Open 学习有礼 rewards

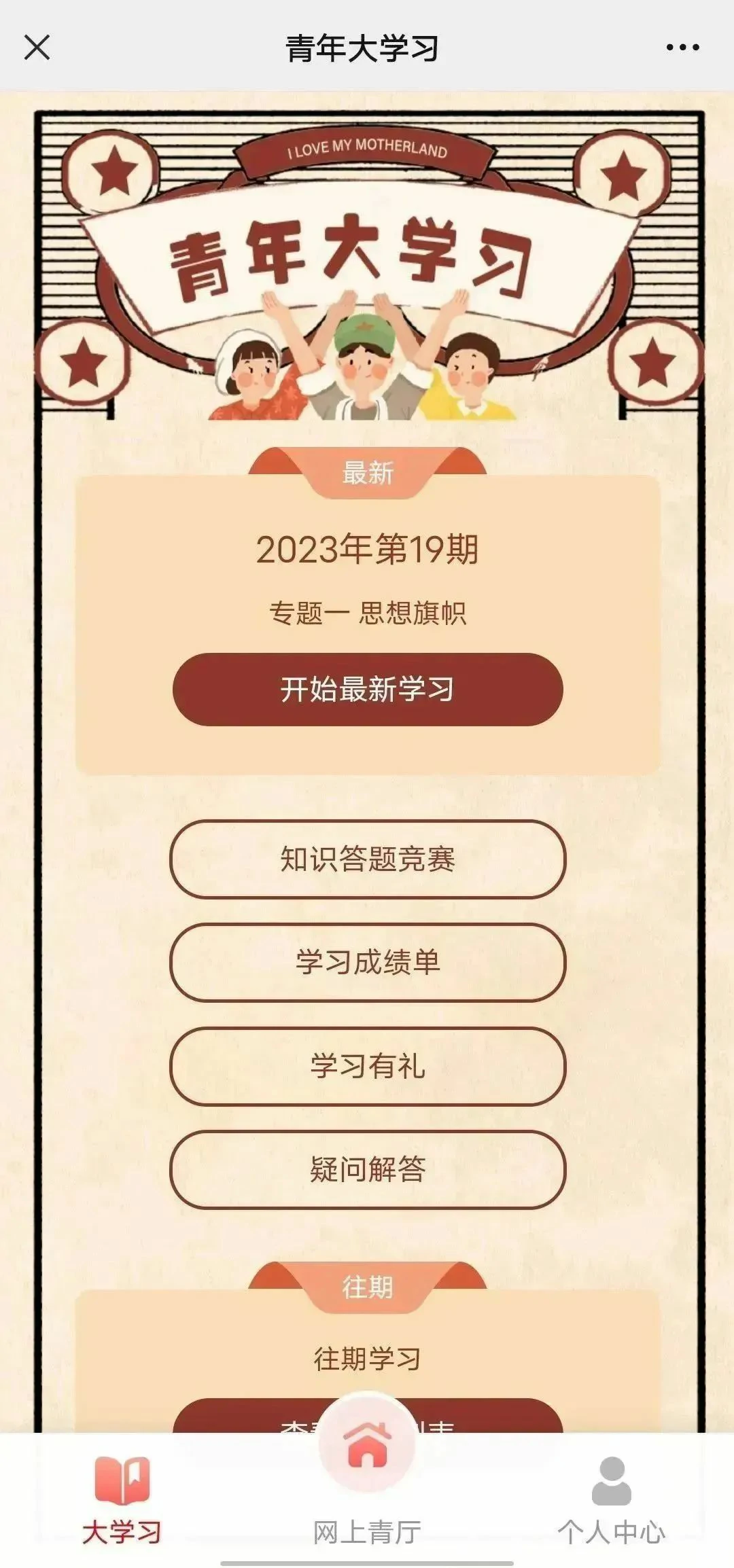(367, 1065)
